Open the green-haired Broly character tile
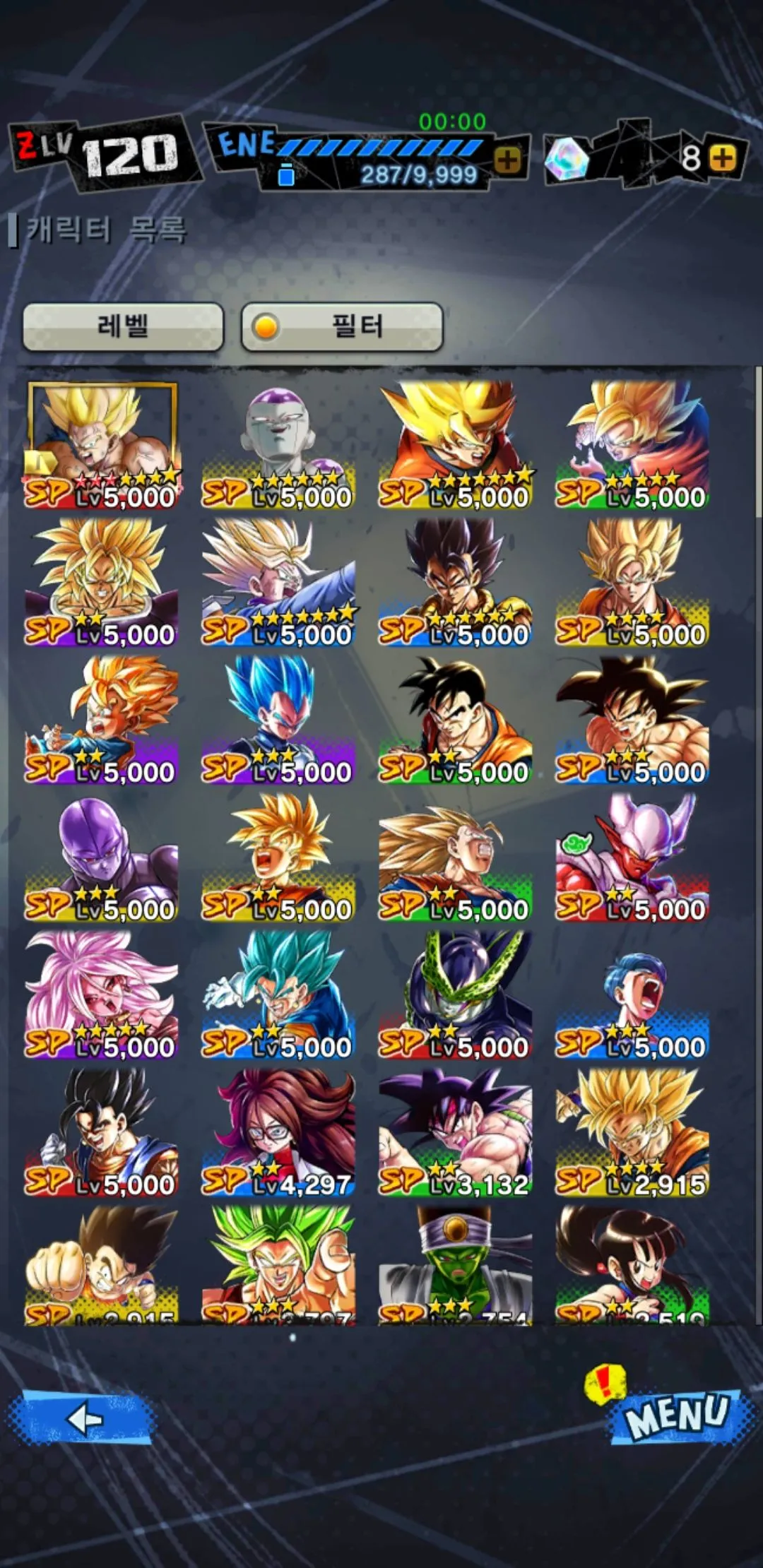 click(x=278, y=1264)
